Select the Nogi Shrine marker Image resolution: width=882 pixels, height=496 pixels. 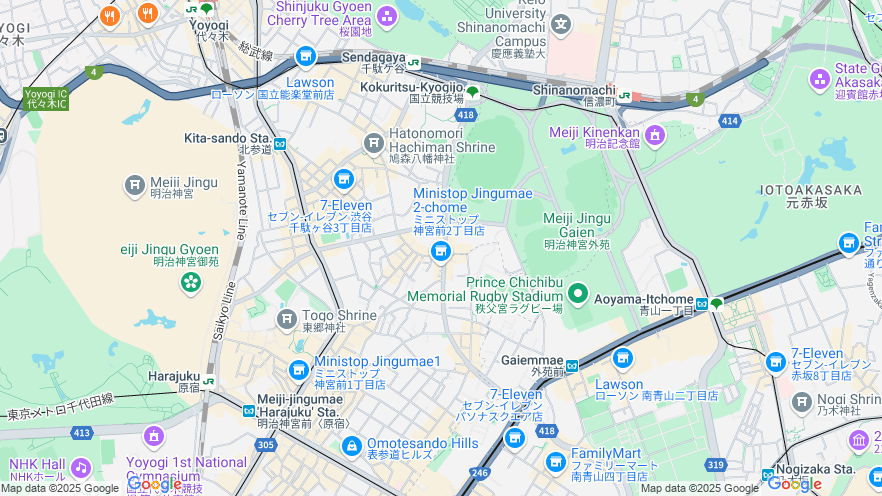pyautogui.click(x=802, y=402)
